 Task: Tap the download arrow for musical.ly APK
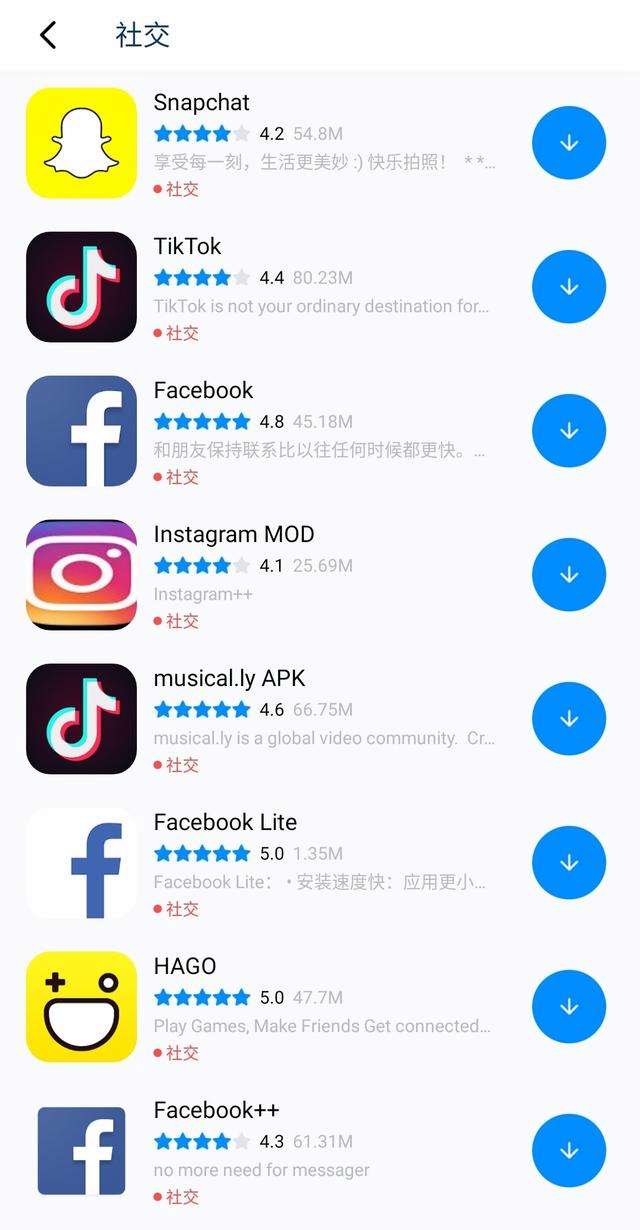[x=569, y=719]
